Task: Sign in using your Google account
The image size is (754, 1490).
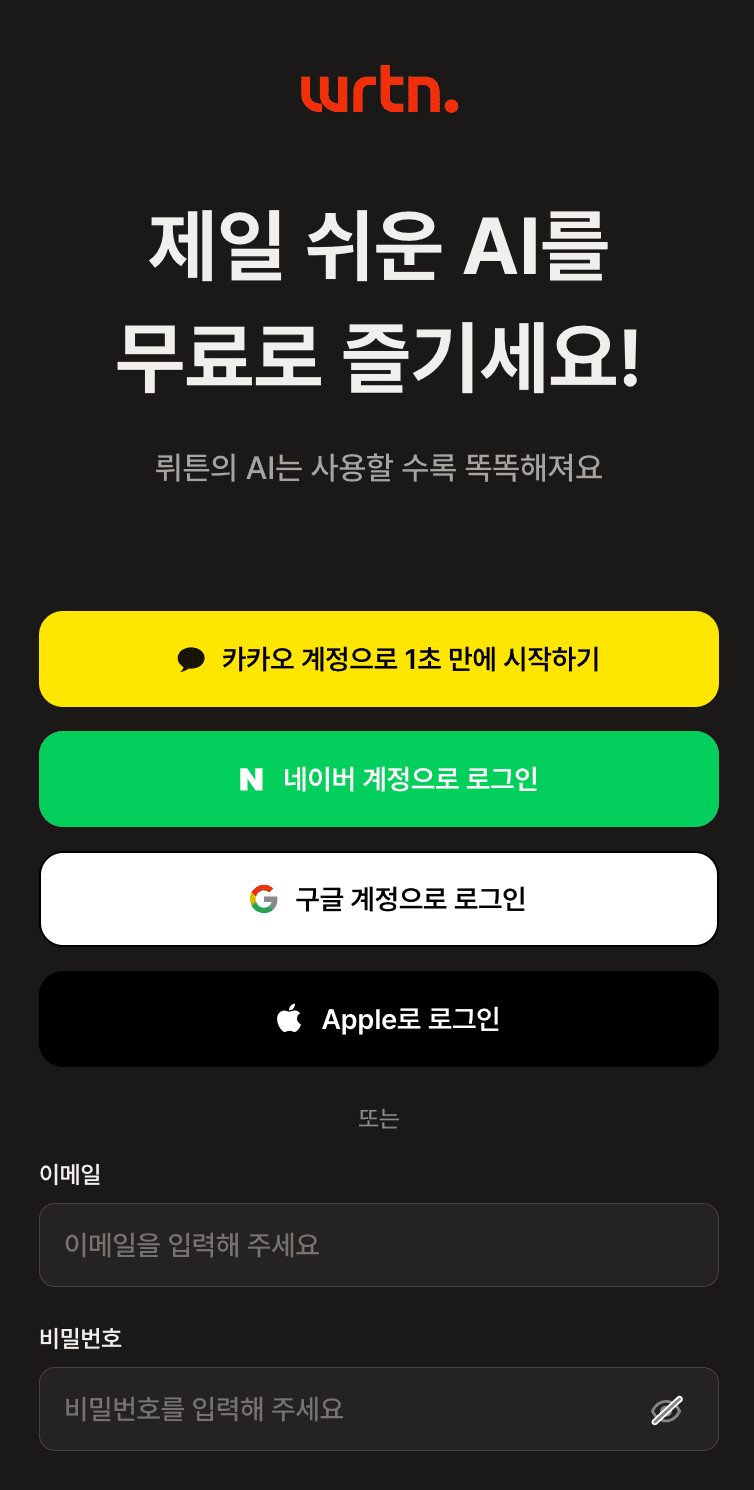Action: click(x=378, y=898)
